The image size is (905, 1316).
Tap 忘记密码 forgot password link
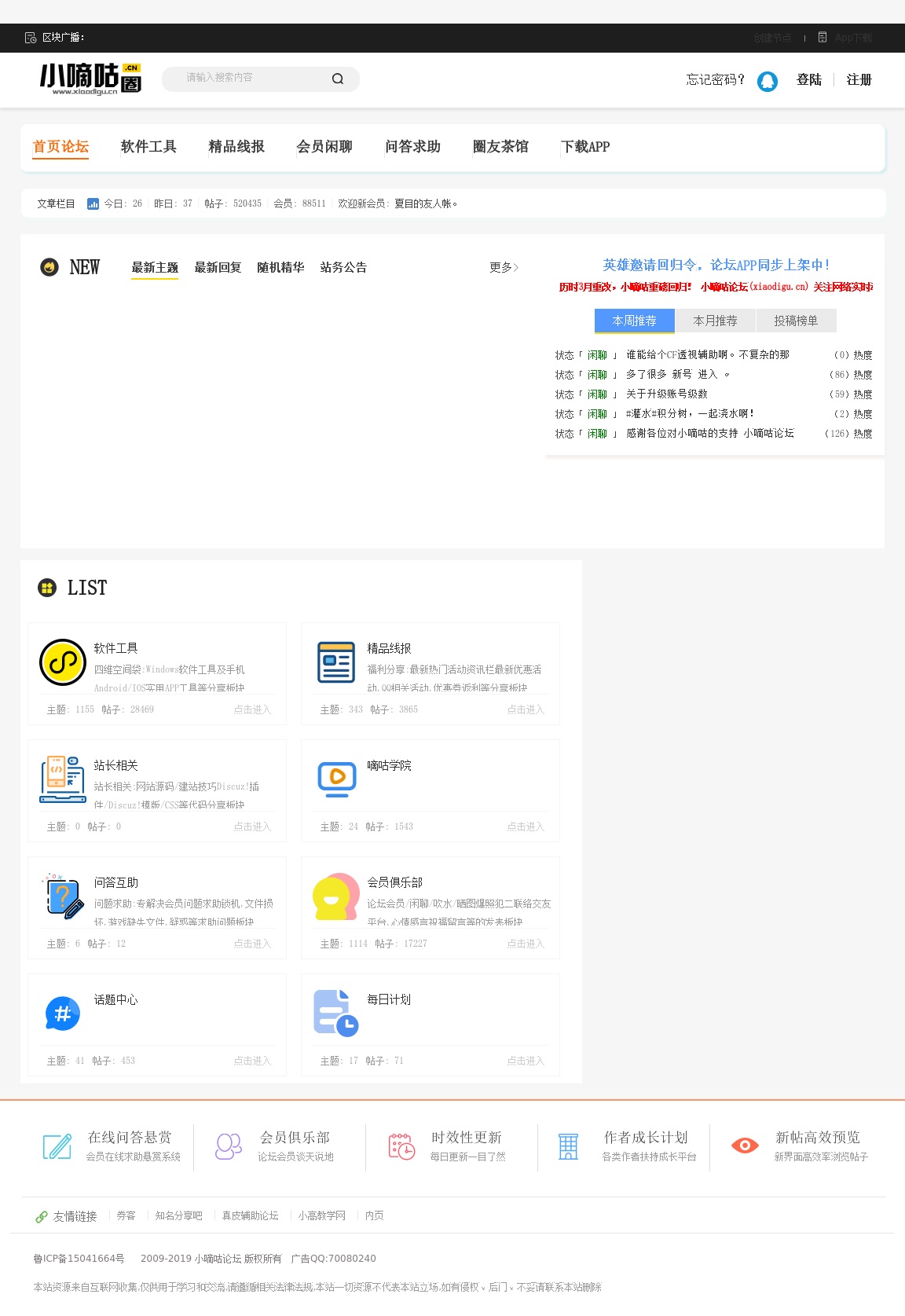pos(715,80)
